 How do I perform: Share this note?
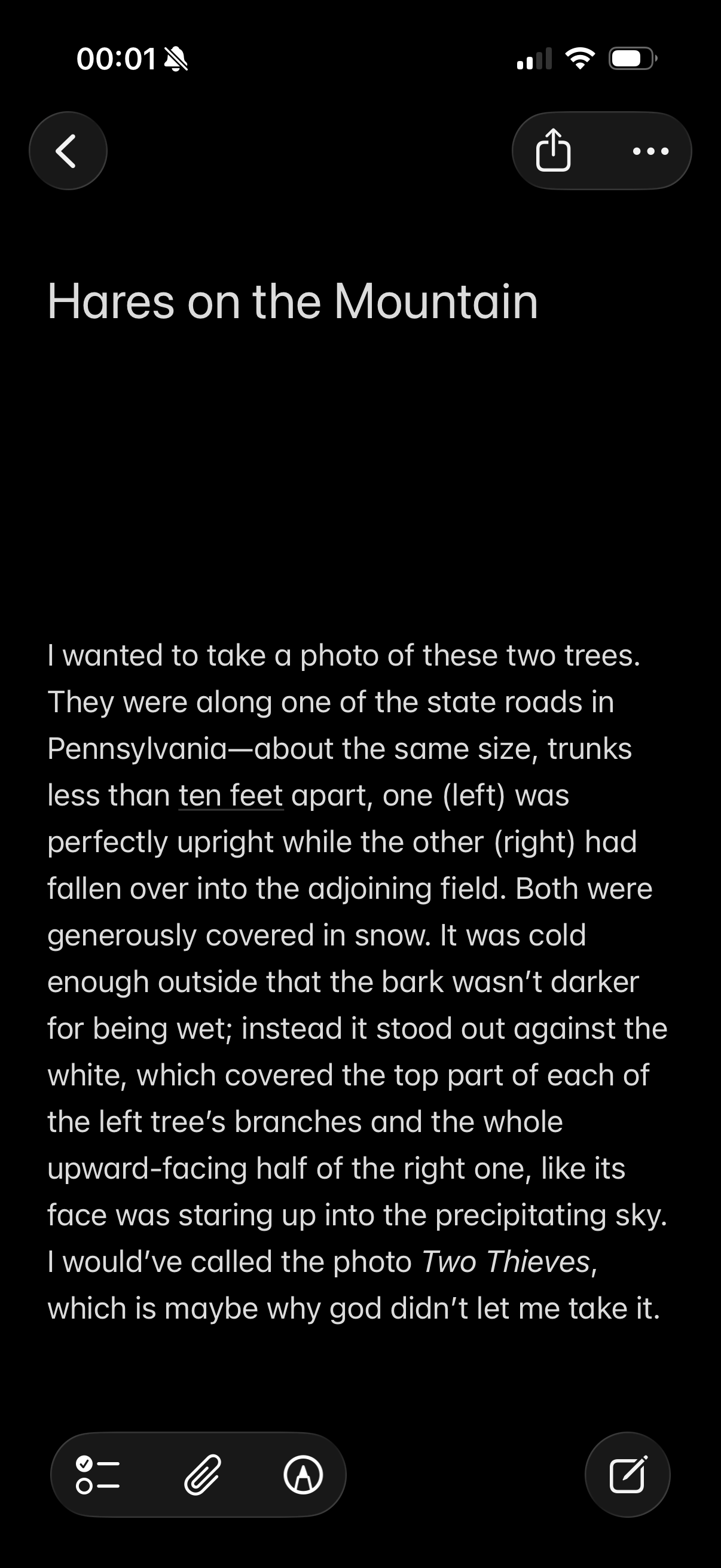pyautogui.click(x=553, y=150)
